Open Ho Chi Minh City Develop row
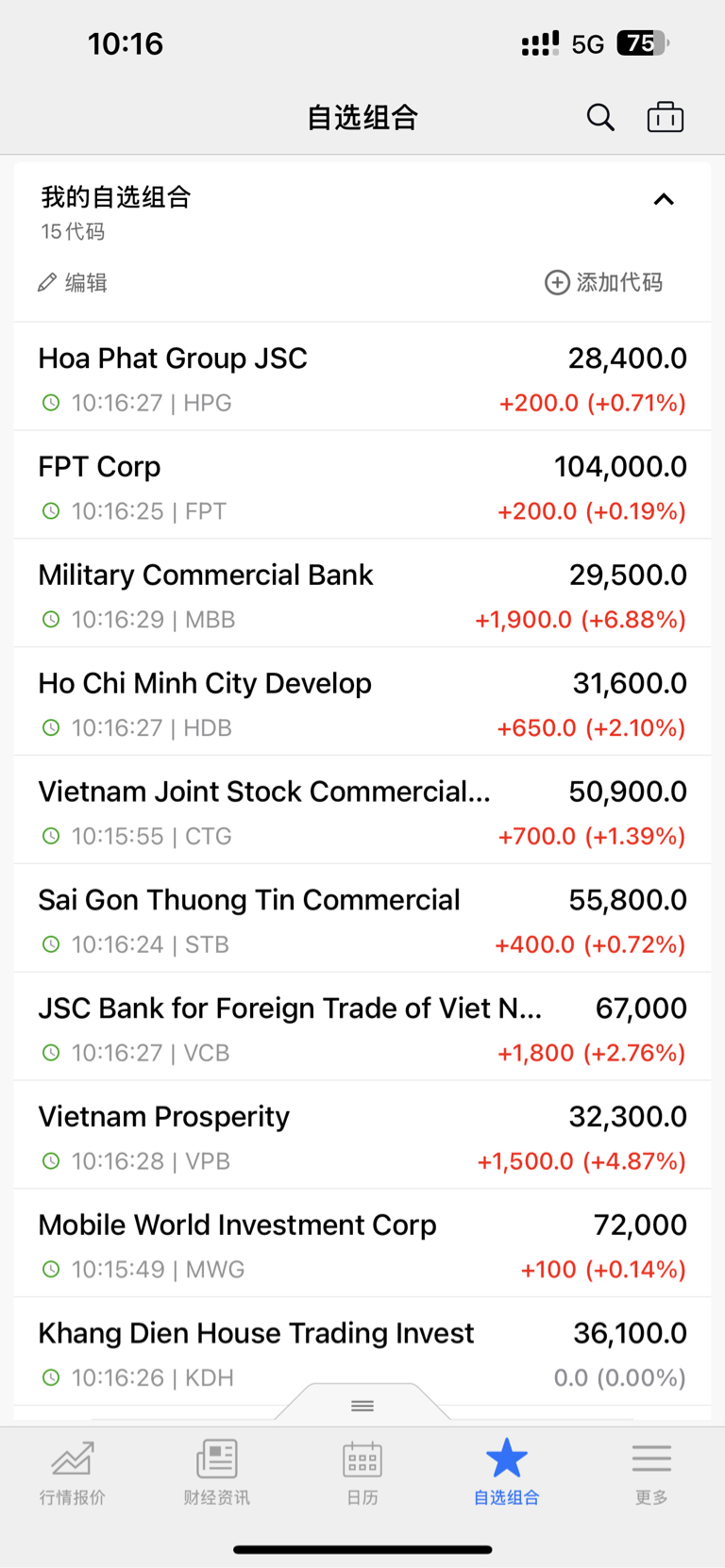 362,702
